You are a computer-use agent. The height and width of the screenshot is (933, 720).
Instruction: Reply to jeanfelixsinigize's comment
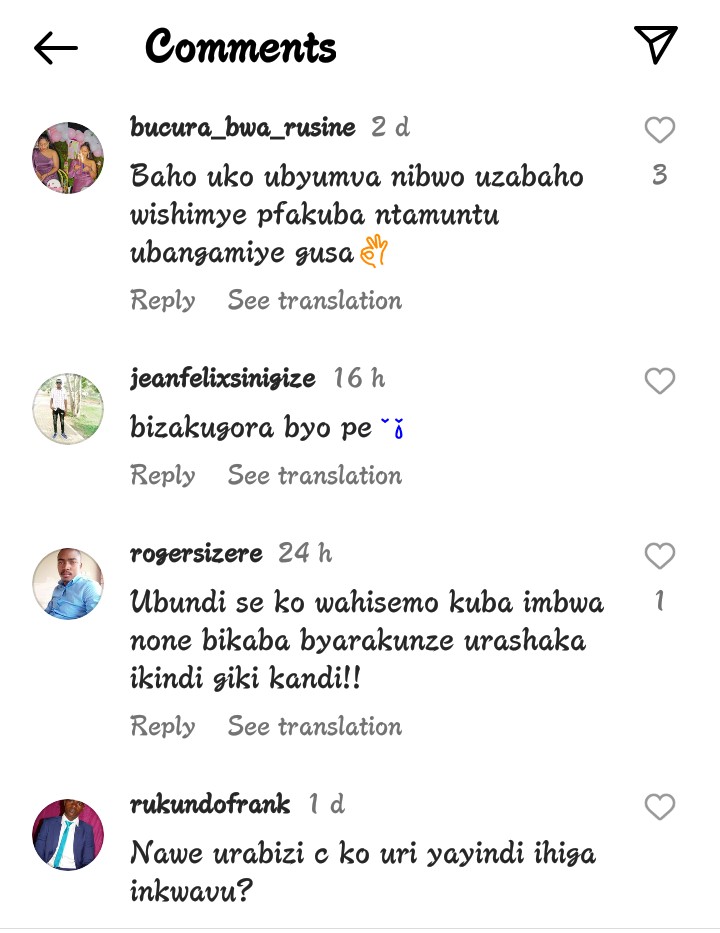(163, 475)
